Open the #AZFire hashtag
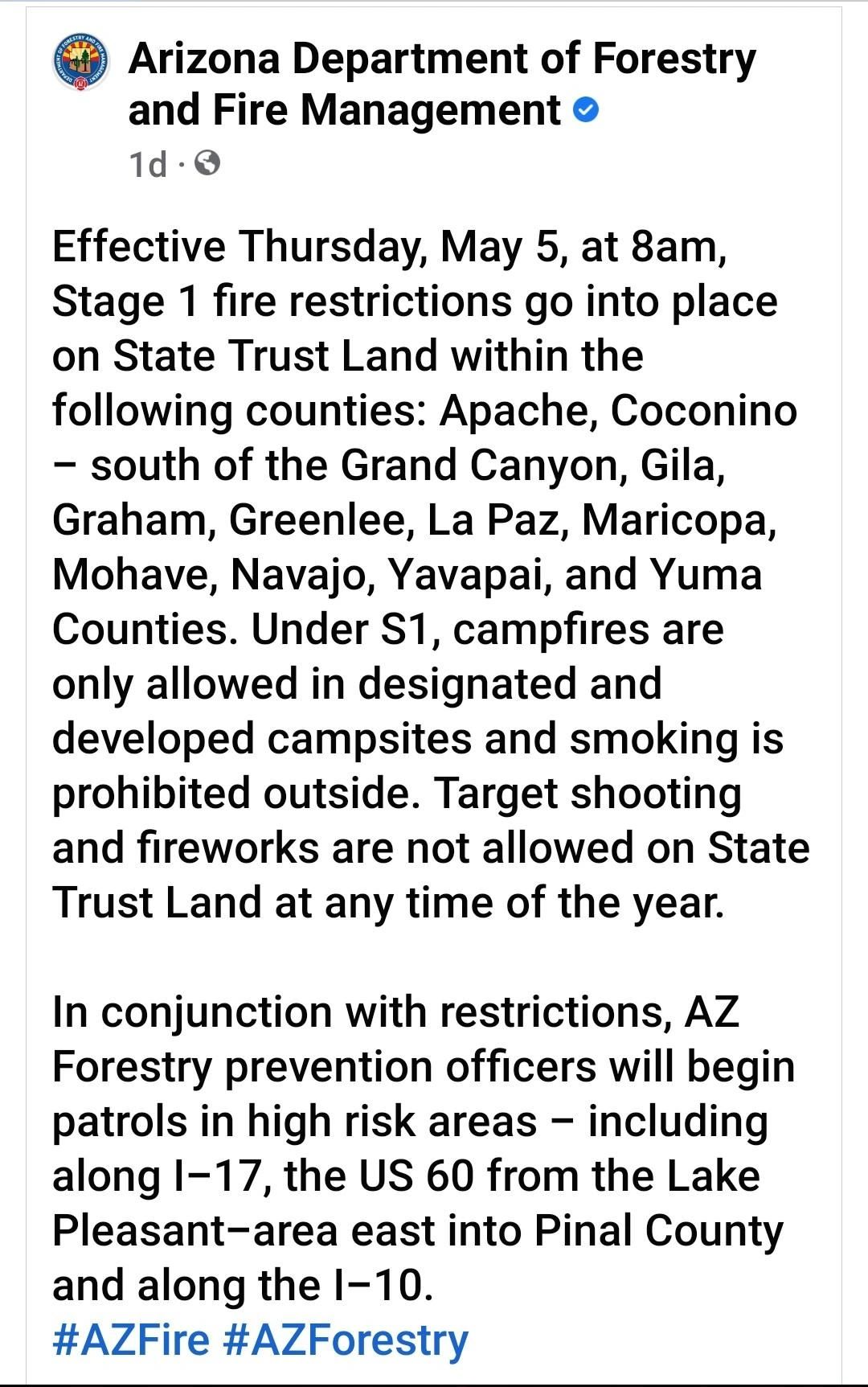This screenshot has height=1387, width=868. pyautogui.click(x=130, y=1340)
